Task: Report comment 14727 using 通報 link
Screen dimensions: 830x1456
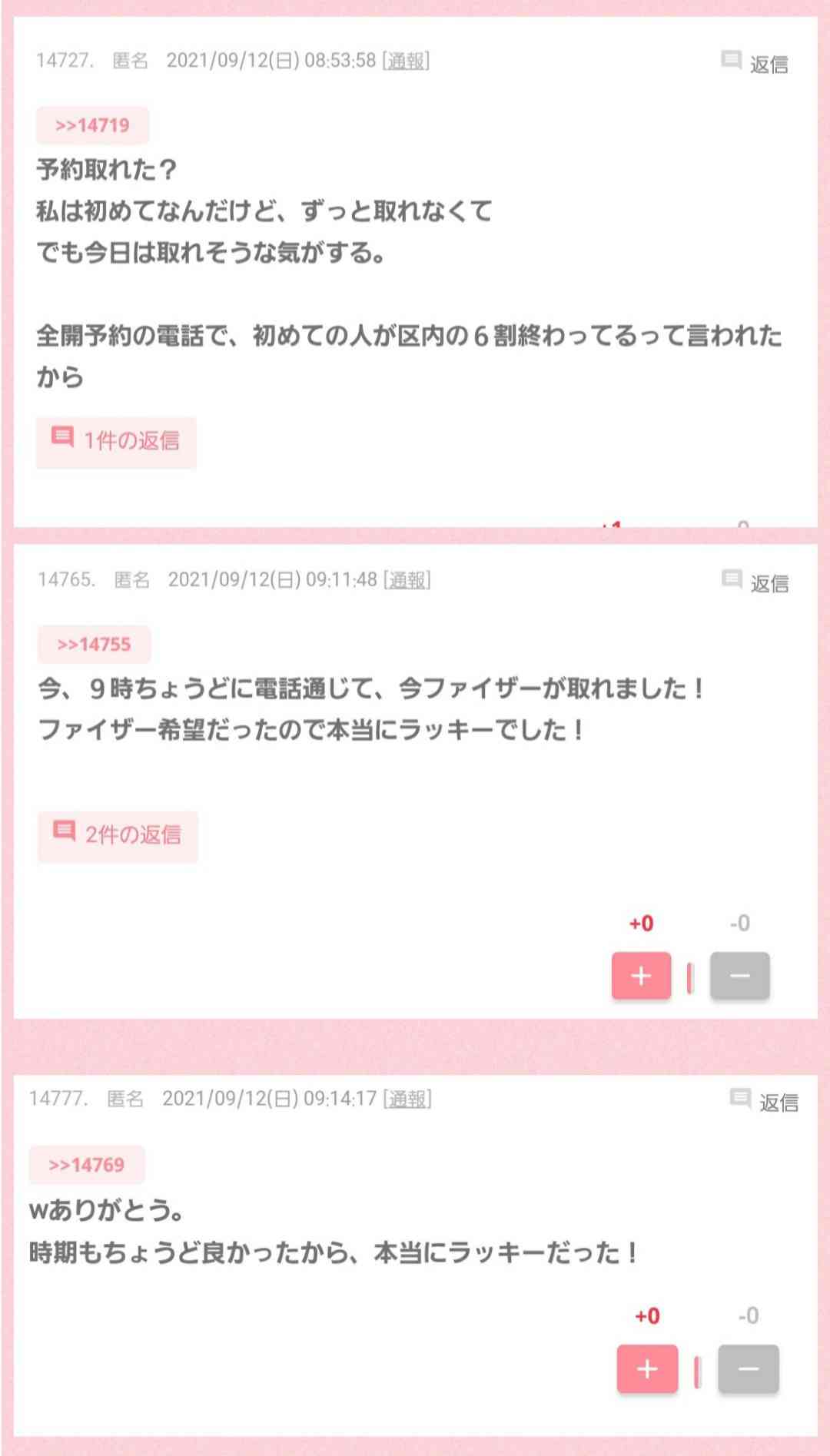Action: pos(406,61)
